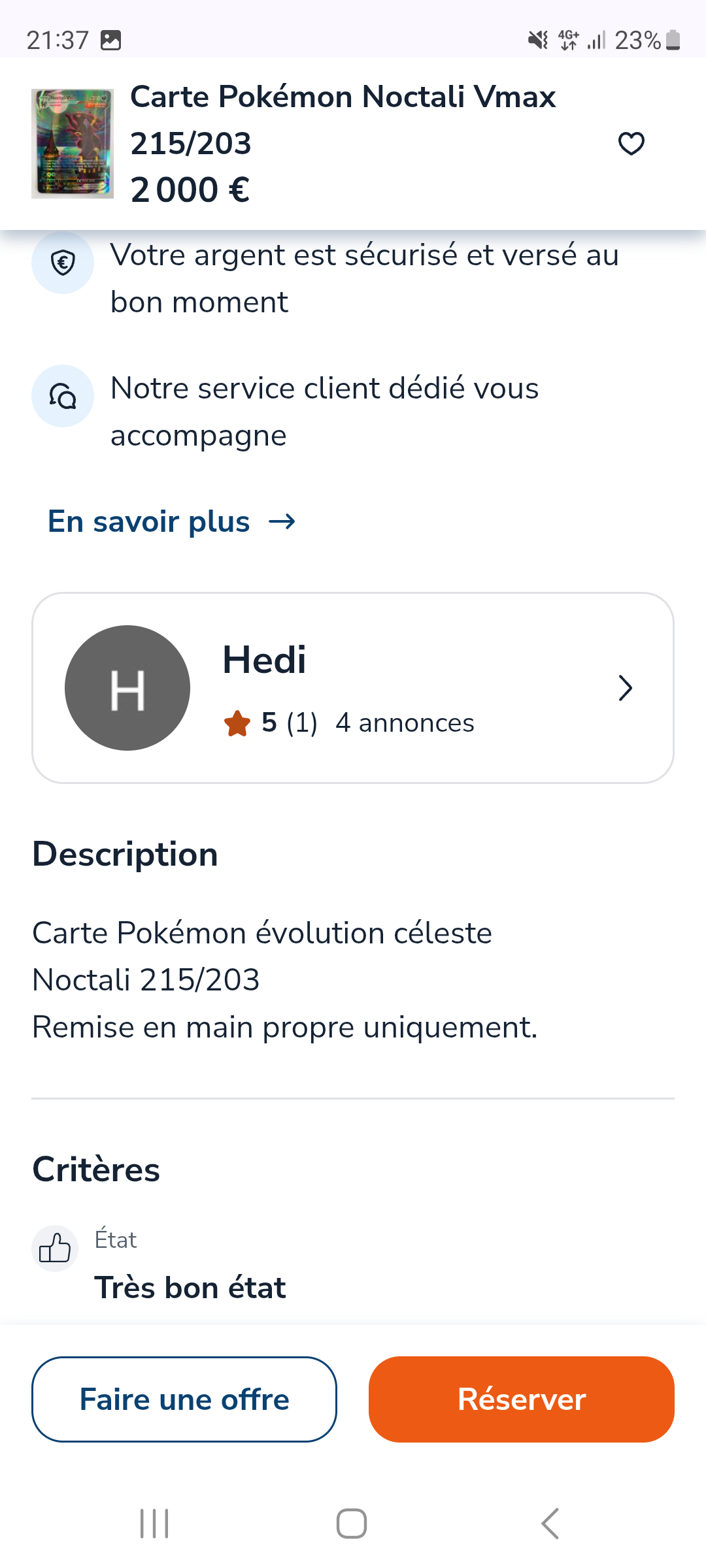Open the En savoir plus link
Screen dimensions: 706x1568
pos(171,522)
